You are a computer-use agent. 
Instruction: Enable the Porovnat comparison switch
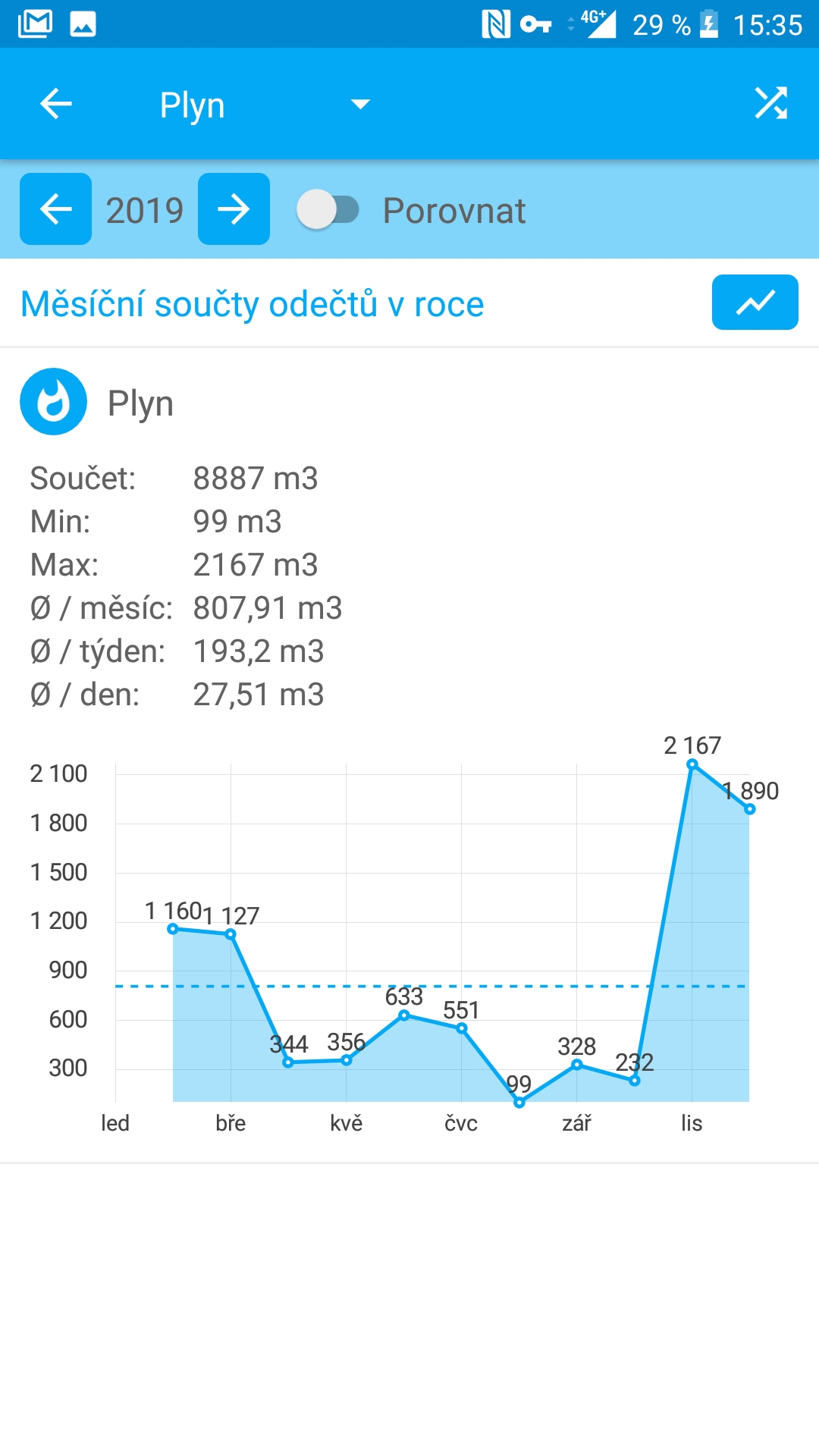click(328, 210)
